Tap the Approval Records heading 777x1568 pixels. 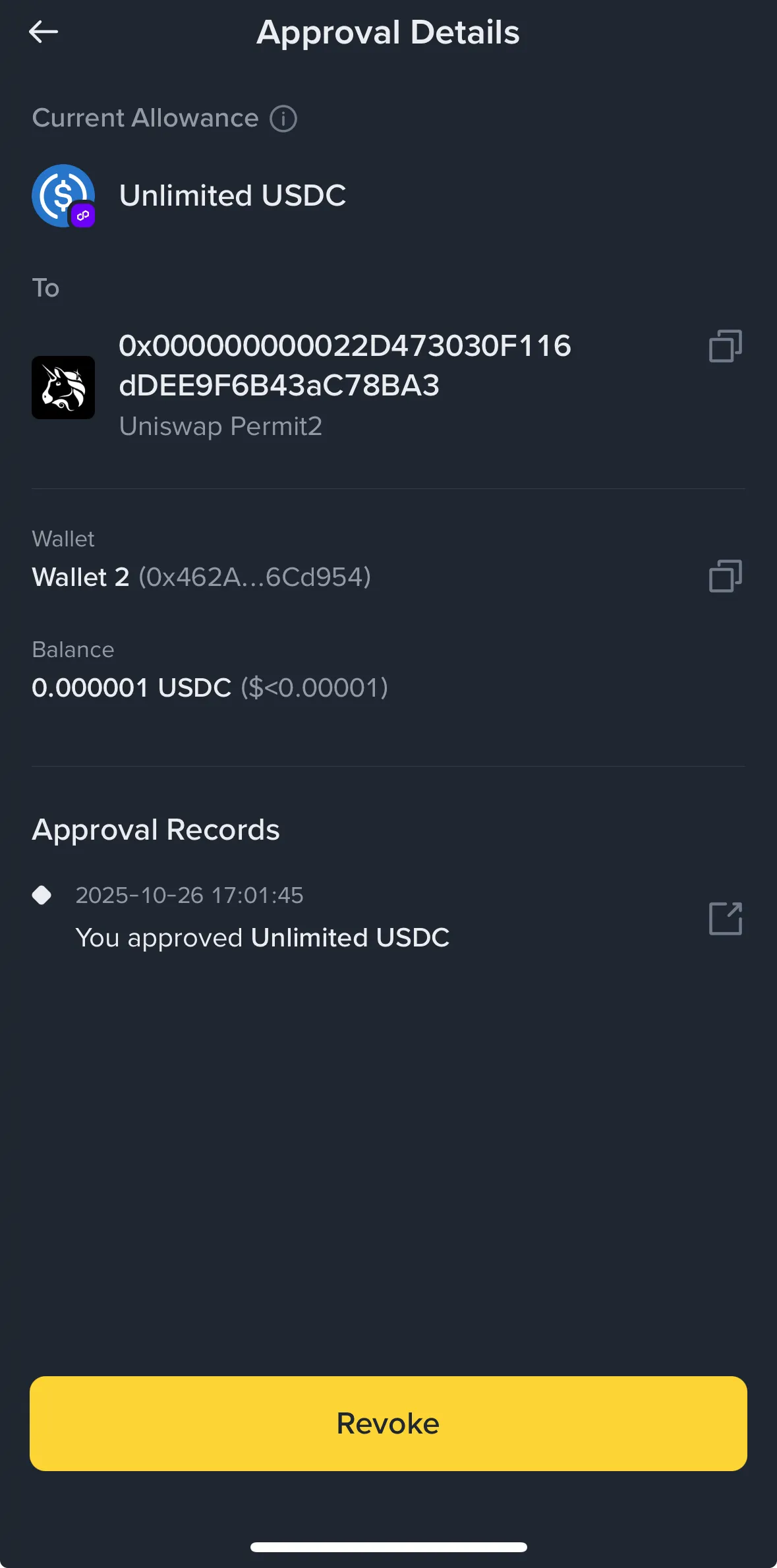[x=156, y=829]
